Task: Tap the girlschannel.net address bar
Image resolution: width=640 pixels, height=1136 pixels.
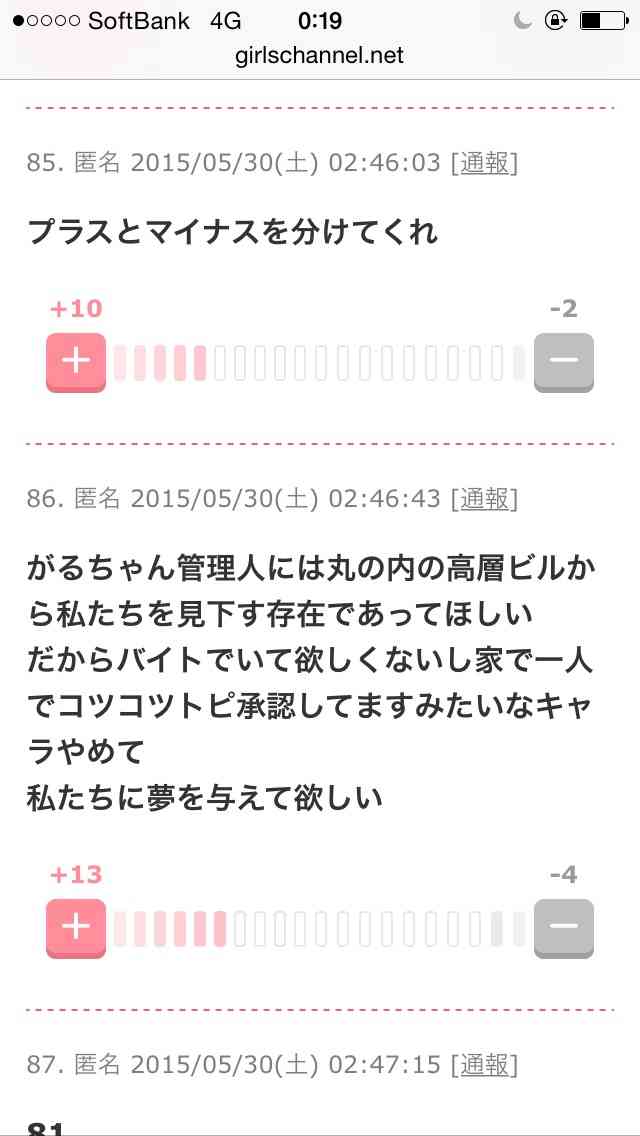Action: coord(320,57)
